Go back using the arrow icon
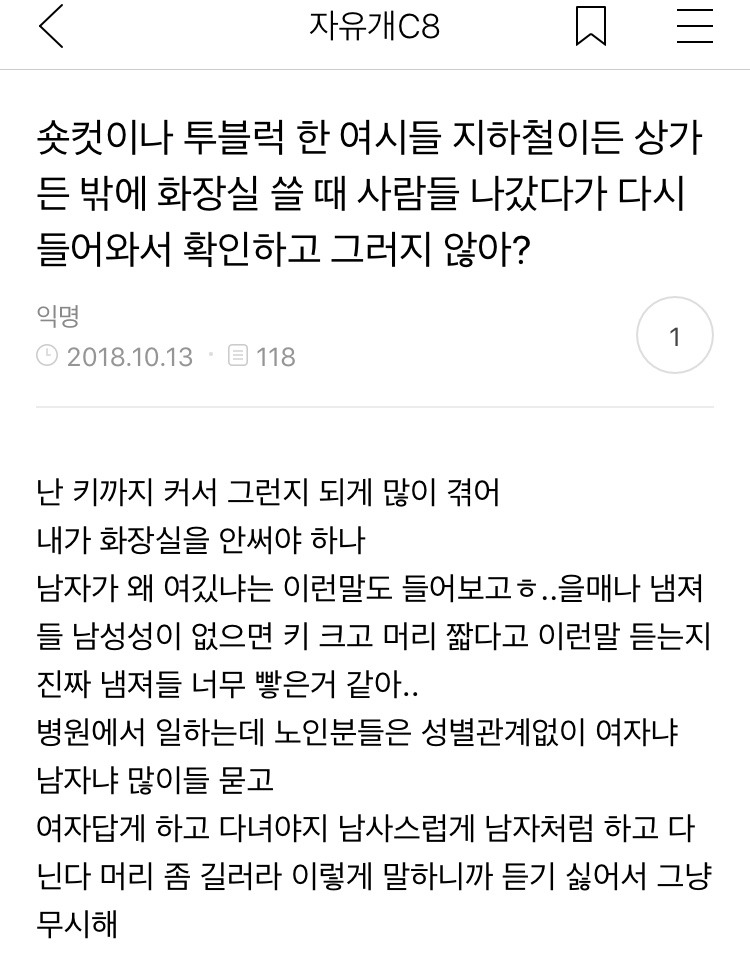Screen dimensions: 750x976 (50, 28)
